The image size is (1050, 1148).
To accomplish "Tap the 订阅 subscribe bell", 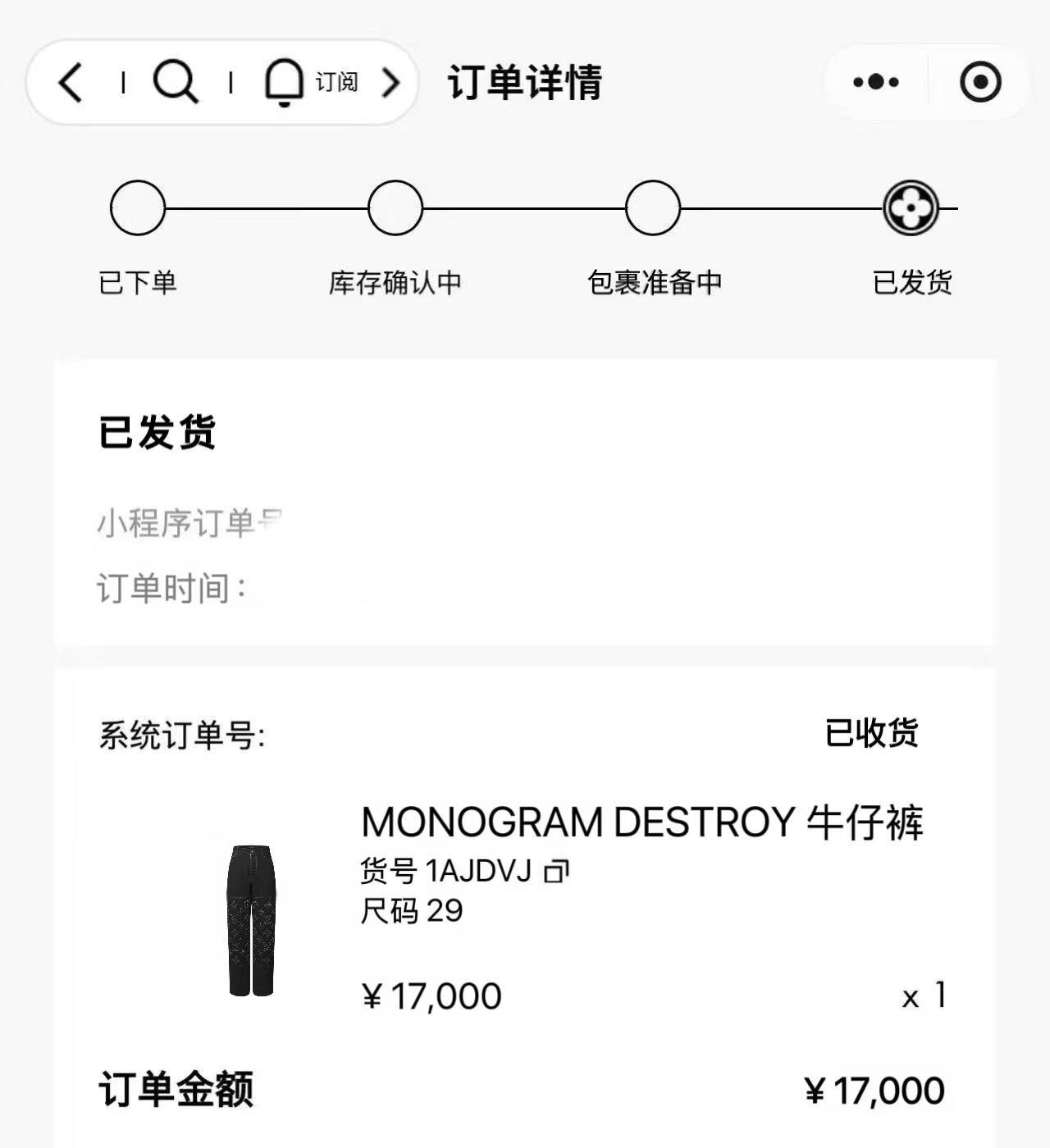I will [285, 82].
